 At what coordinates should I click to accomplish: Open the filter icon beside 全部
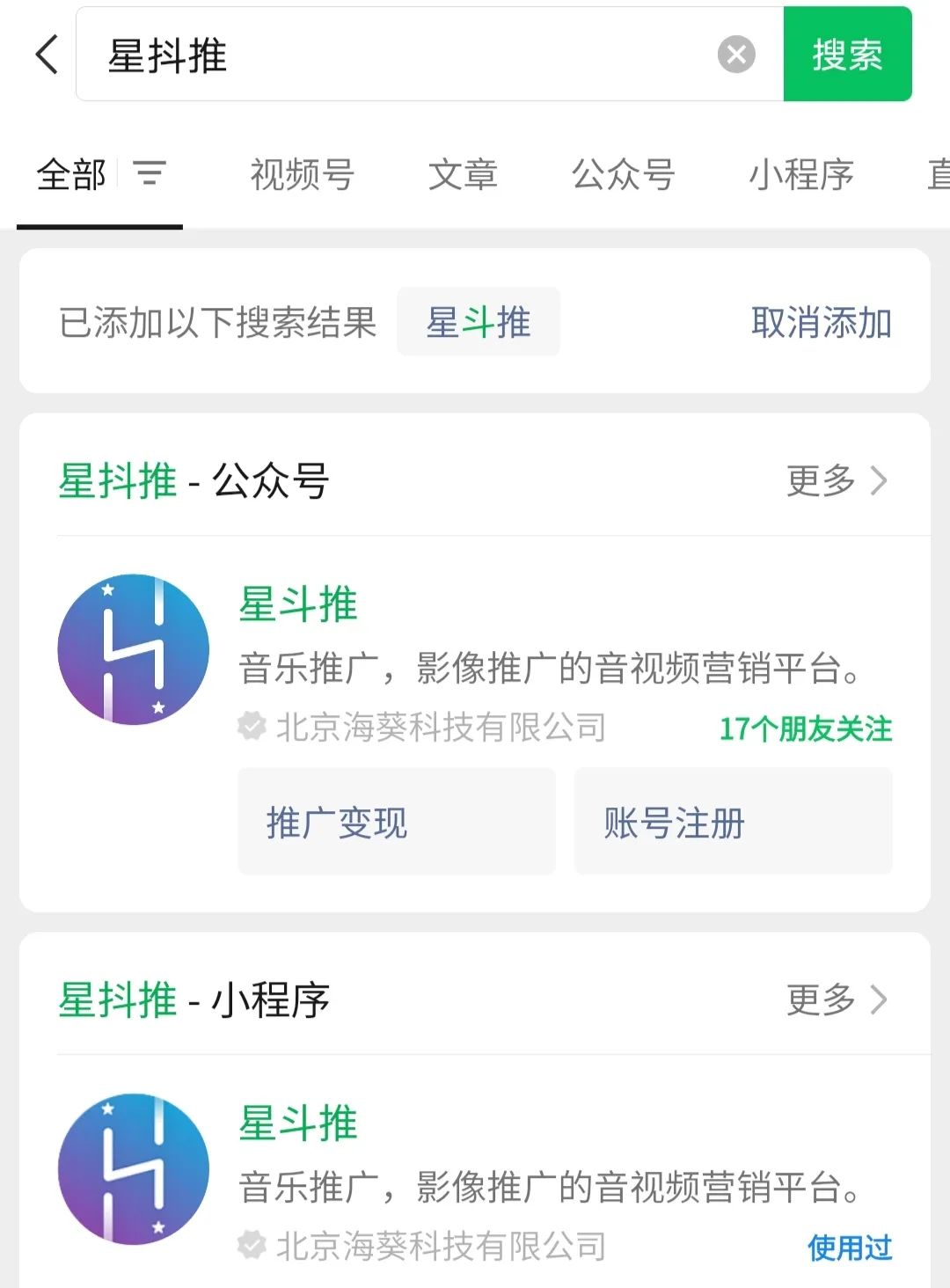tap(150, 173)
